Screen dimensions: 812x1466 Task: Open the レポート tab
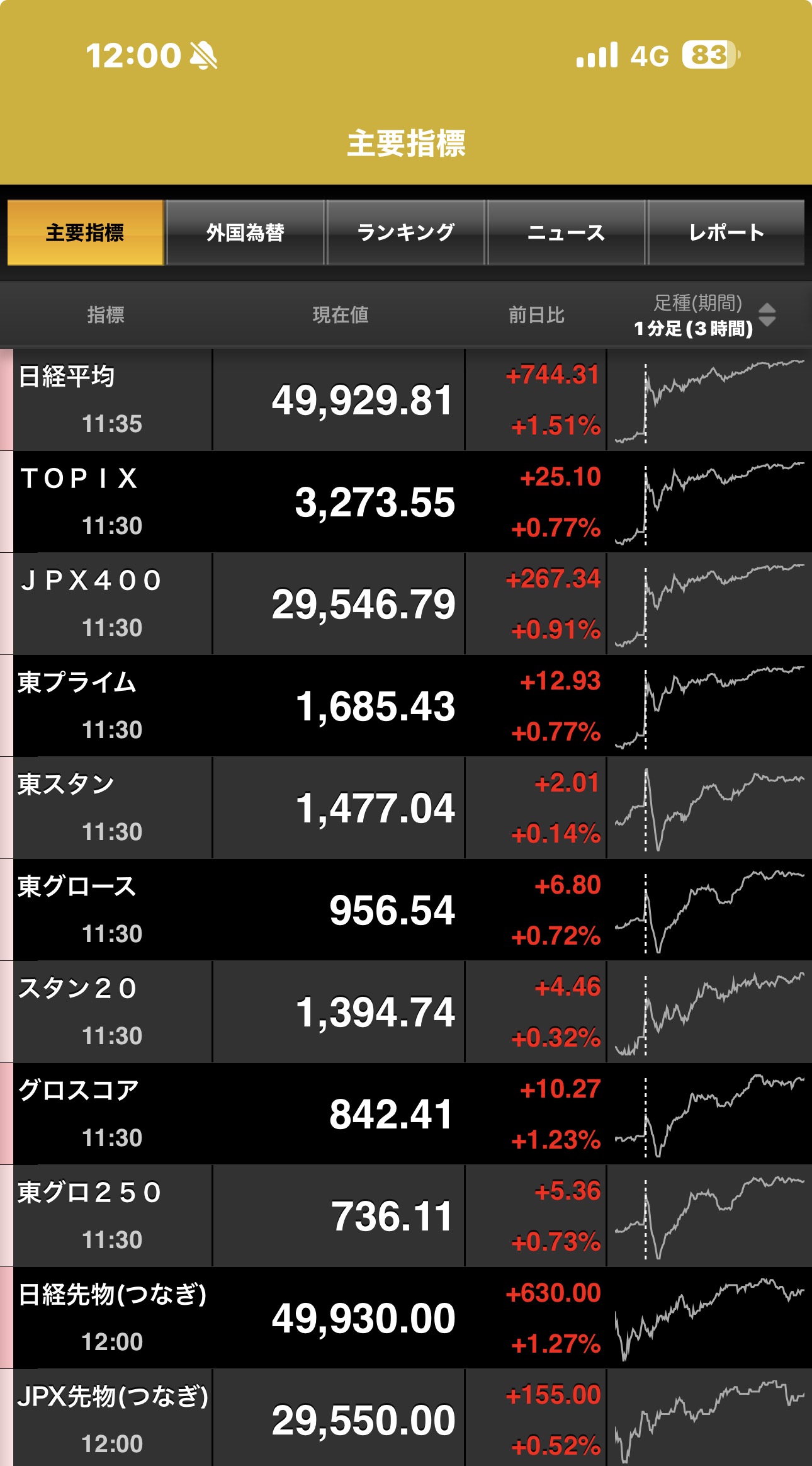pos(726,232)
